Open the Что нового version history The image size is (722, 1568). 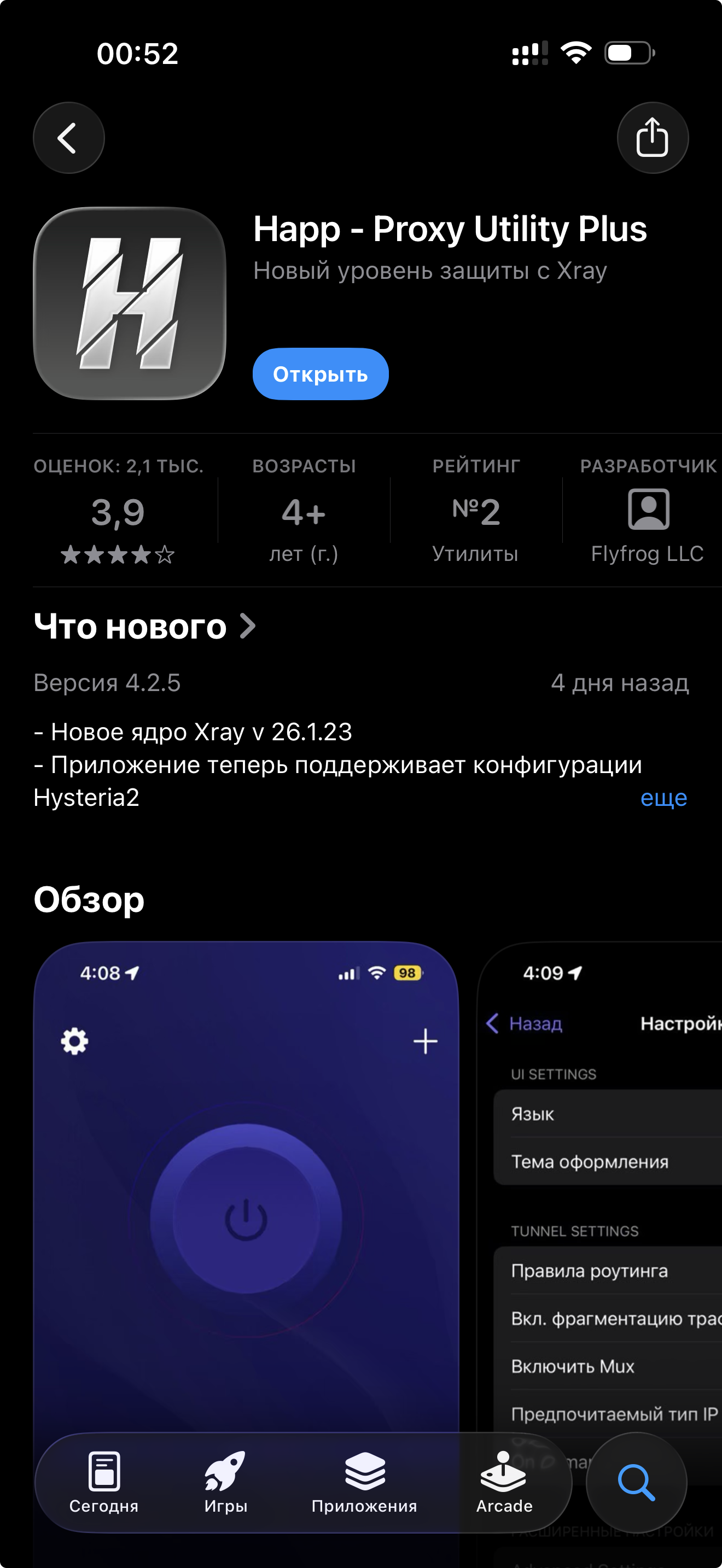click(144, 627)
